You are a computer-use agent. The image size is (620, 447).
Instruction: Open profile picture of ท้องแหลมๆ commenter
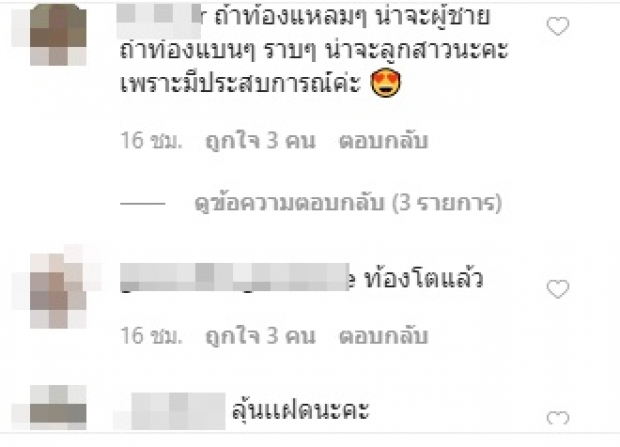54,36
